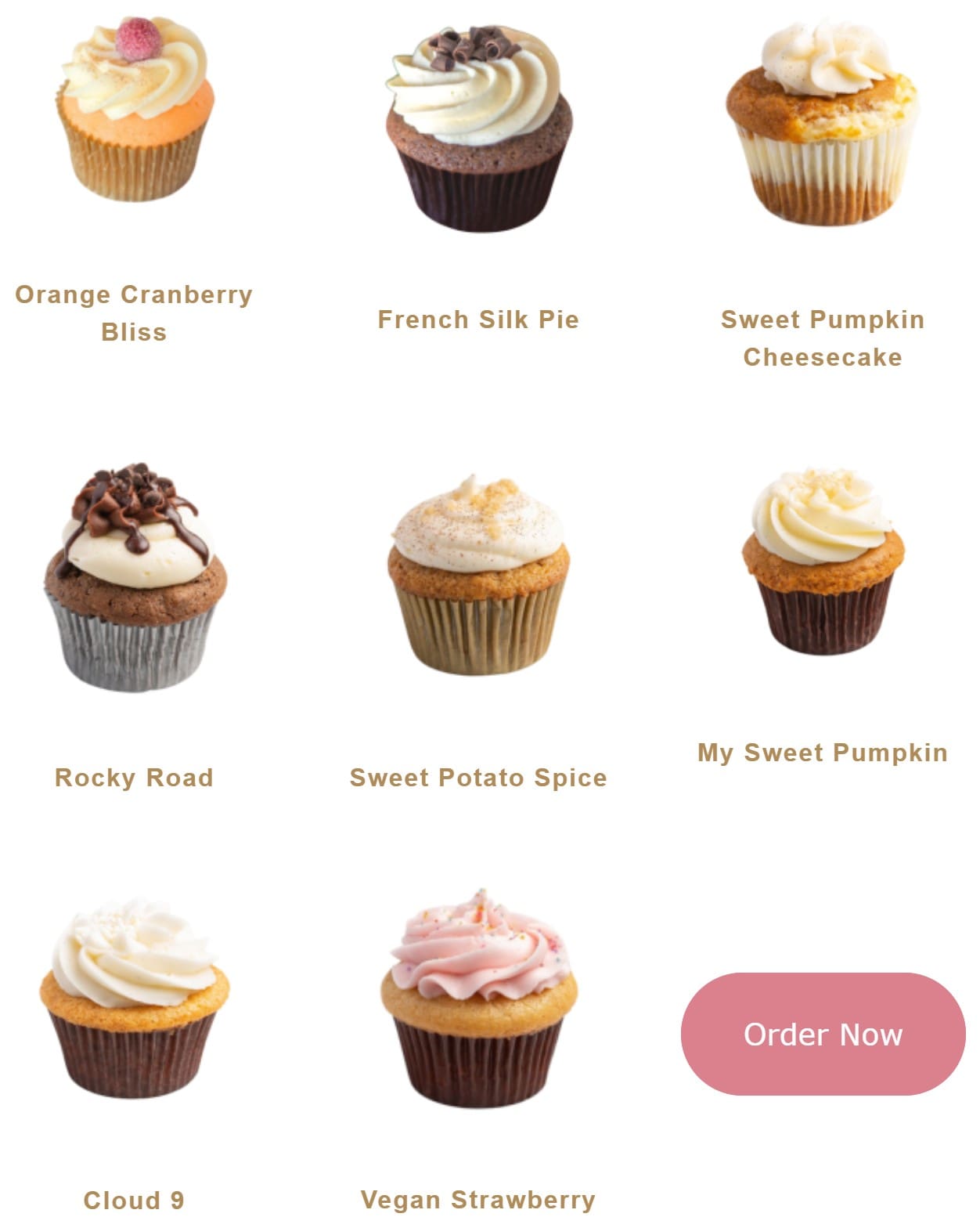Select the Sweet Pumpkin Cheesecake cupcake

tap(822, 125)
